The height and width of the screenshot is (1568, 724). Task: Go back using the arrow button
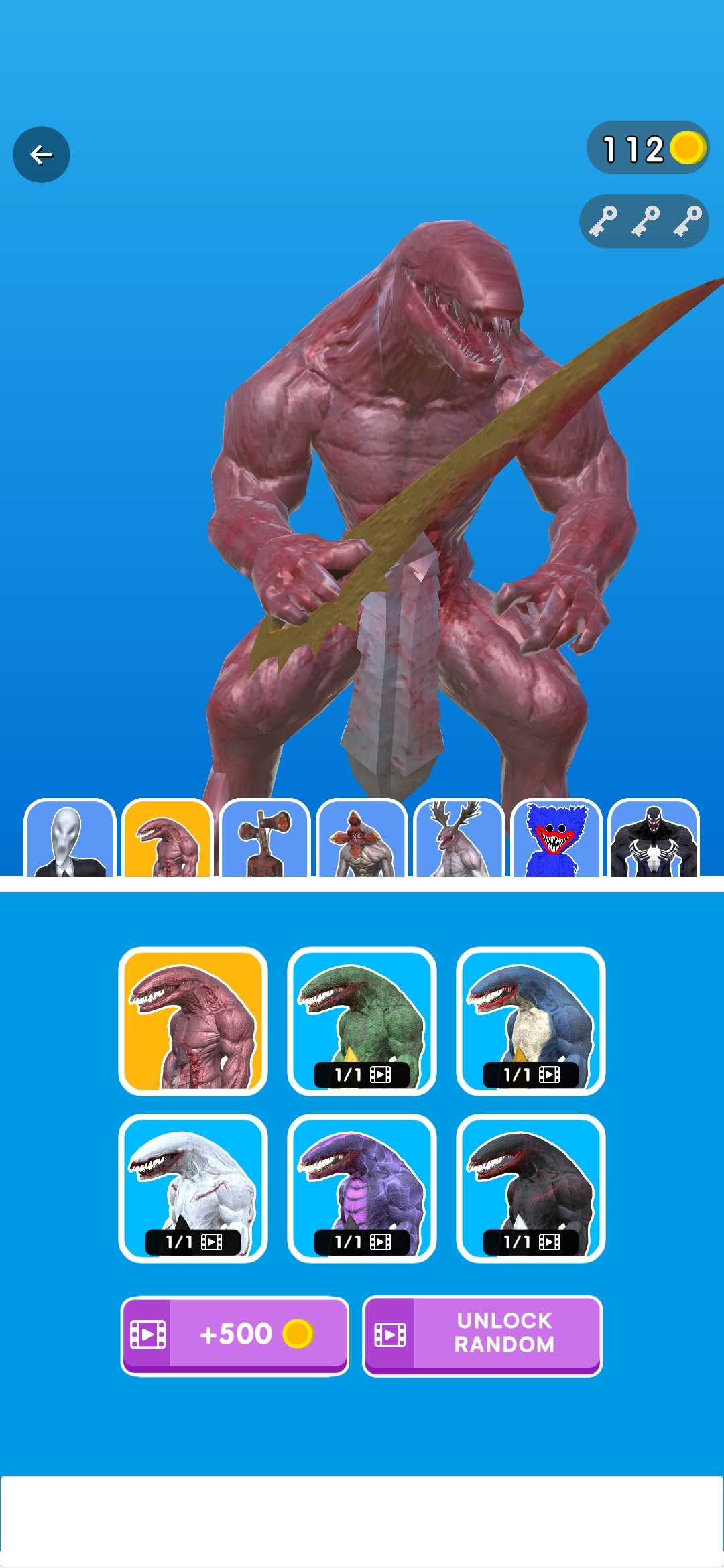tap(42, 155)
